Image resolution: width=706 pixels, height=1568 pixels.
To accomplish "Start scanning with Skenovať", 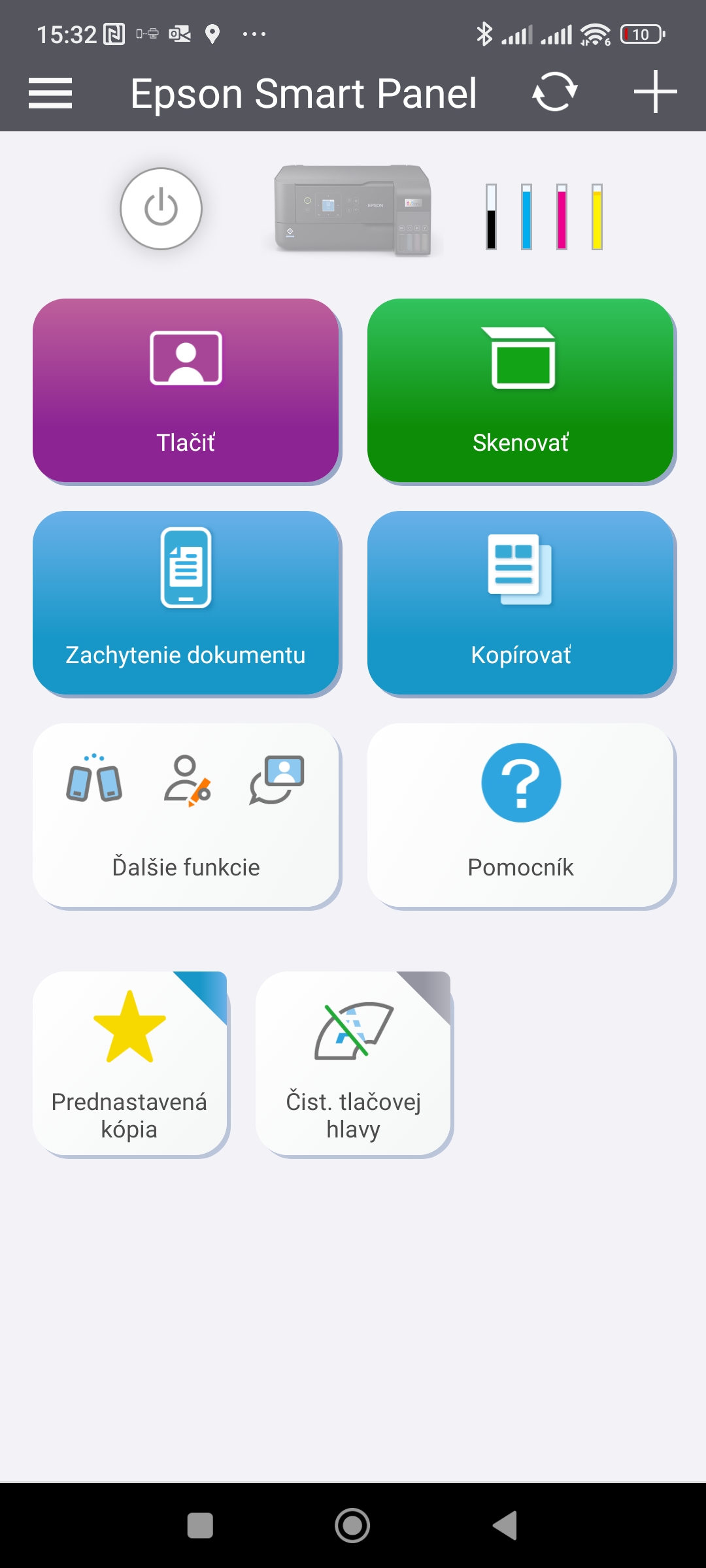I will coord(520,391).
